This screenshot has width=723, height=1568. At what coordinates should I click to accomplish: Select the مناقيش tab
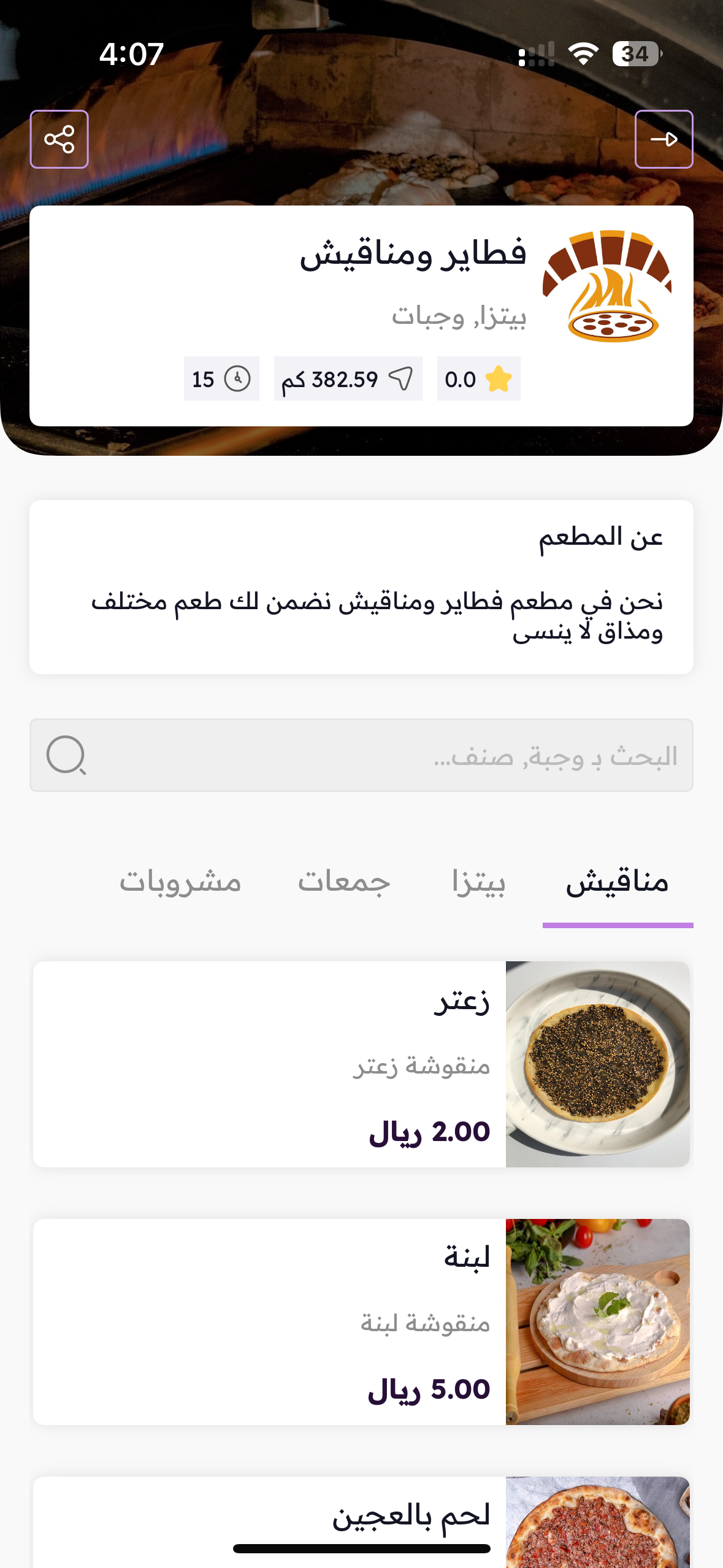pos(617,883)
